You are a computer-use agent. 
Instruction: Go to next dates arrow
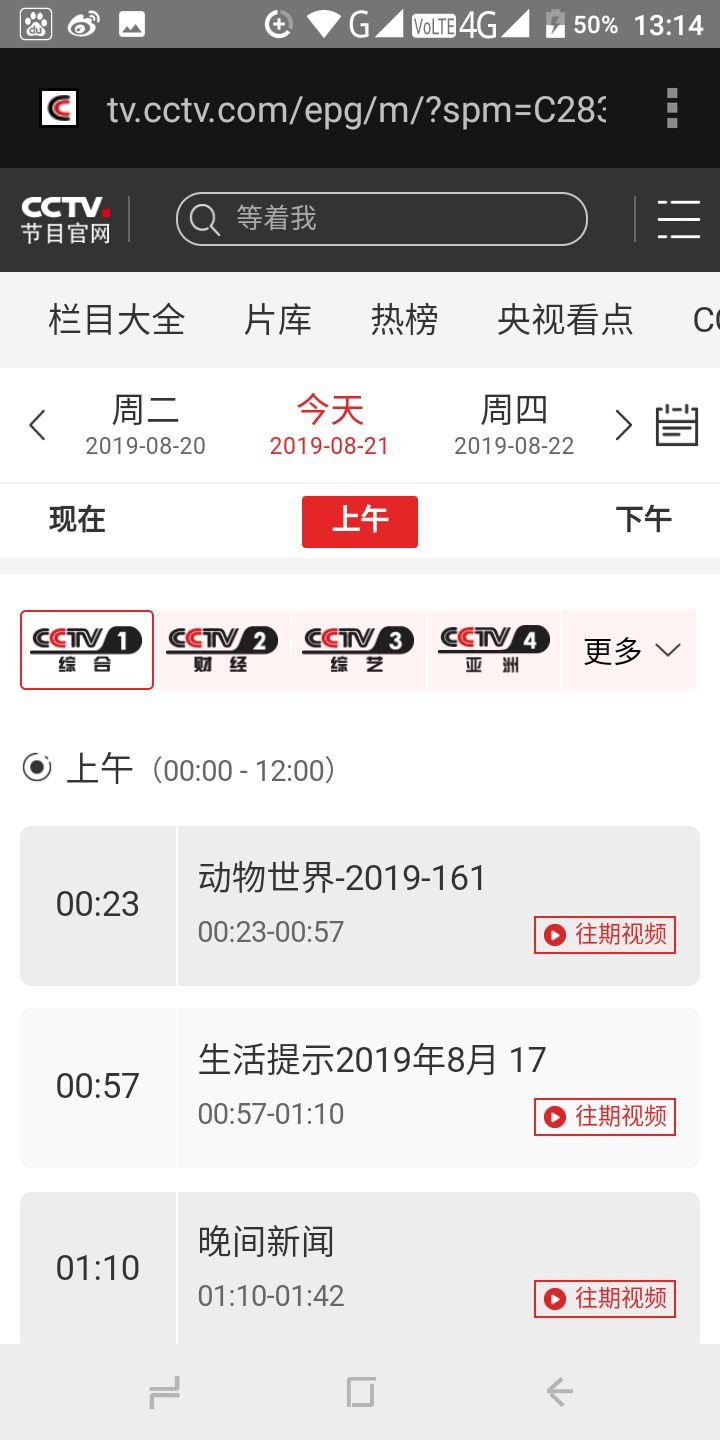(x=623, y=426)
